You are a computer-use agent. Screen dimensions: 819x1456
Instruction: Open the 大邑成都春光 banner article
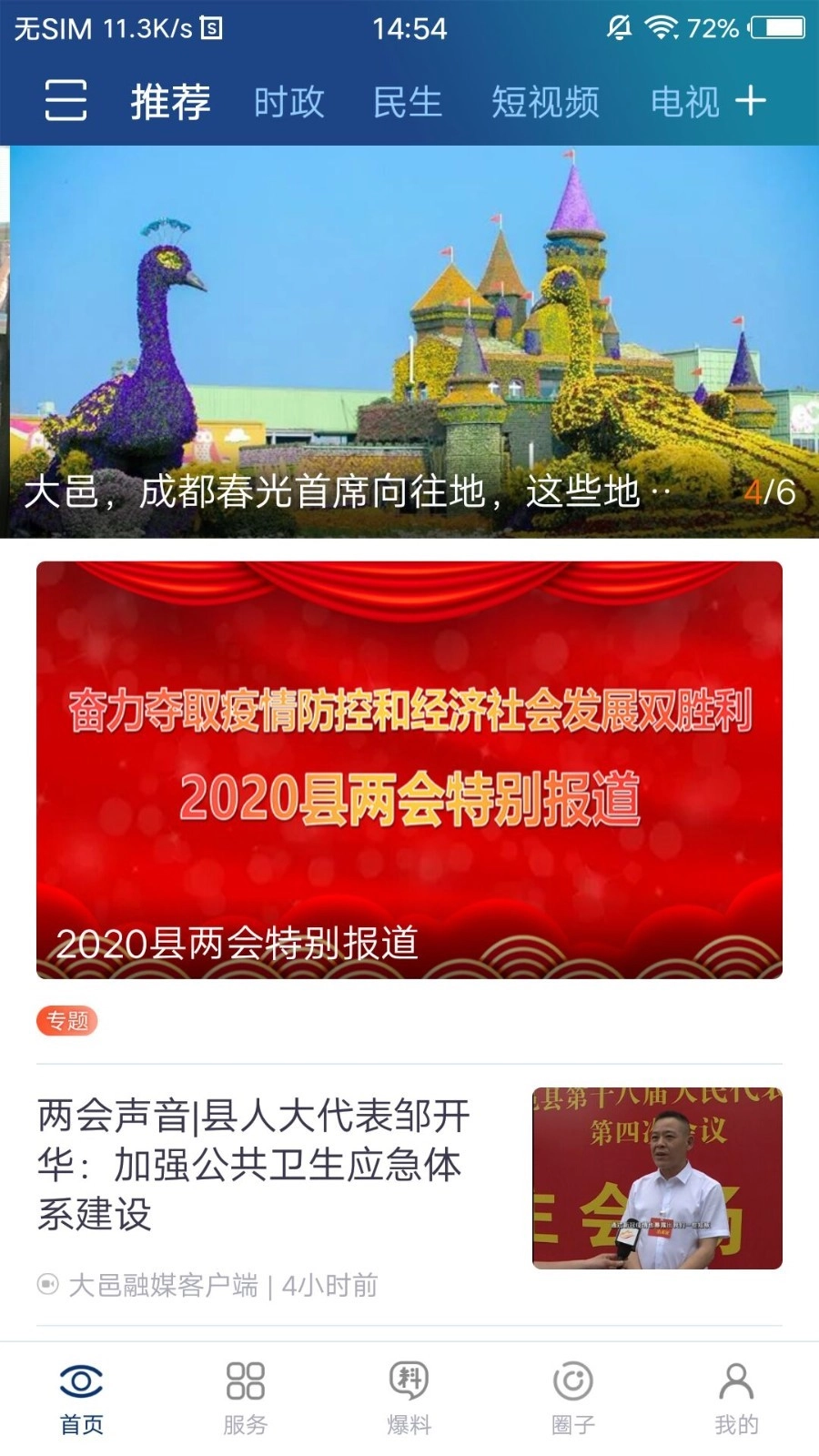point(409,341)
